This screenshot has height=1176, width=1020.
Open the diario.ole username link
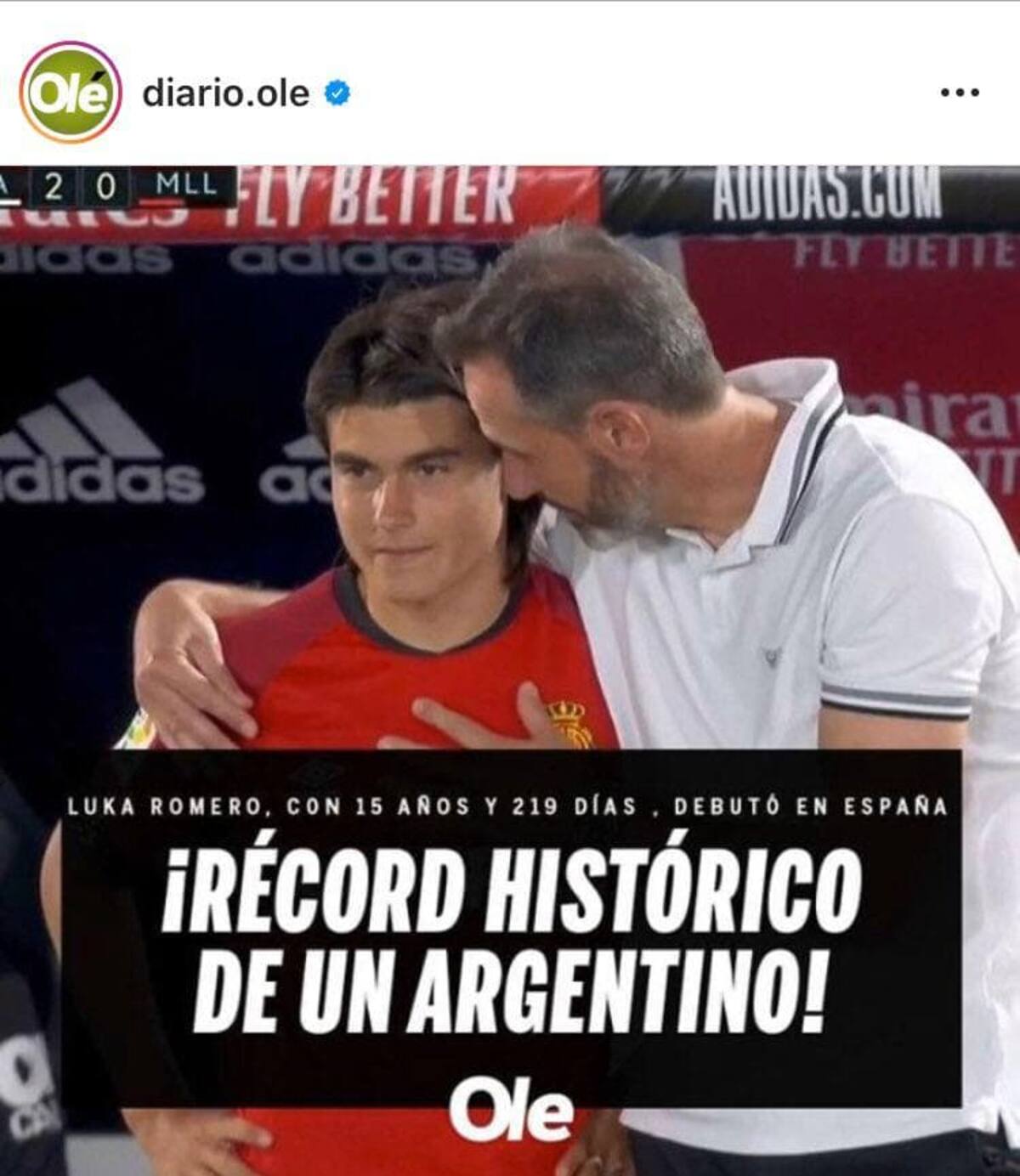point(225,93)
